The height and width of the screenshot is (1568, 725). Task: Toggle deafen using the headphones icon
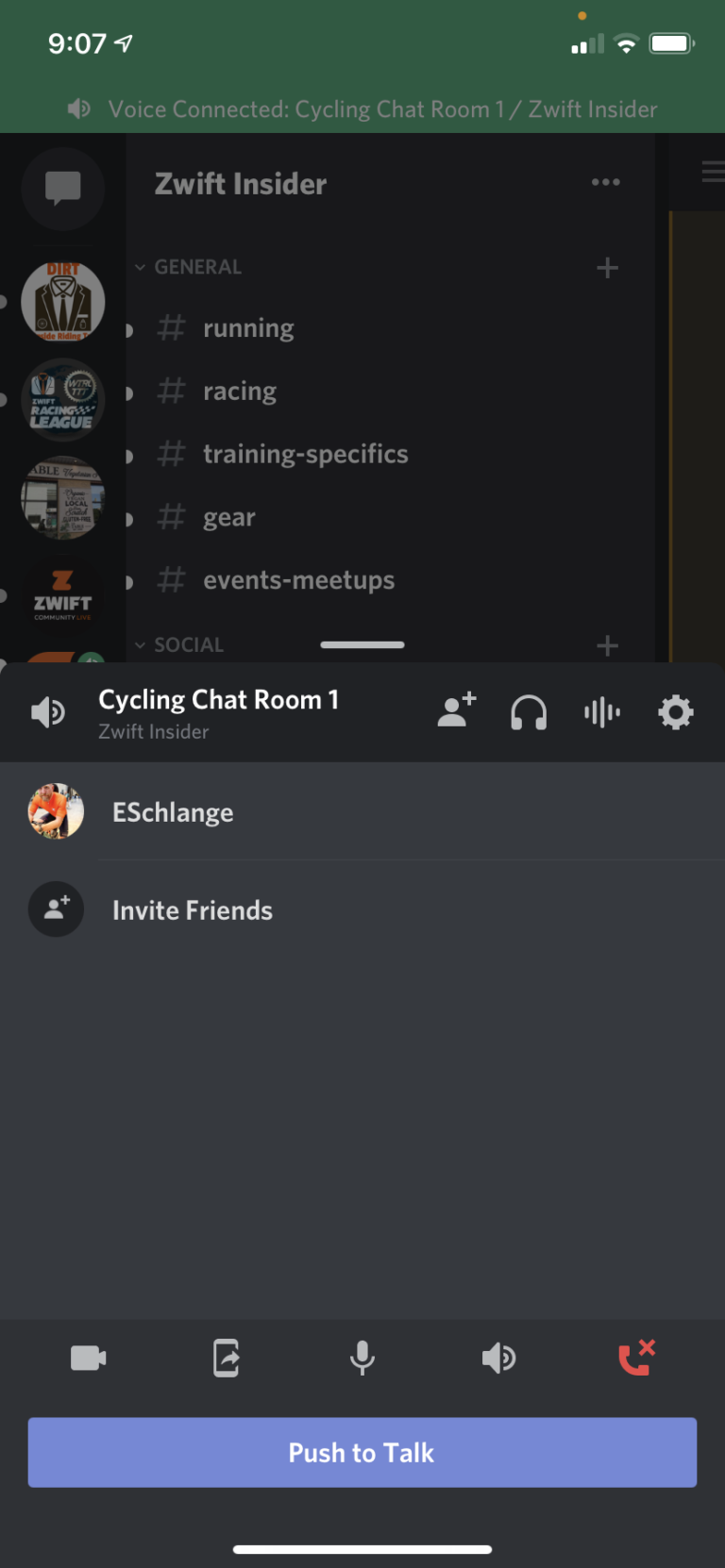tap(529, 712)
